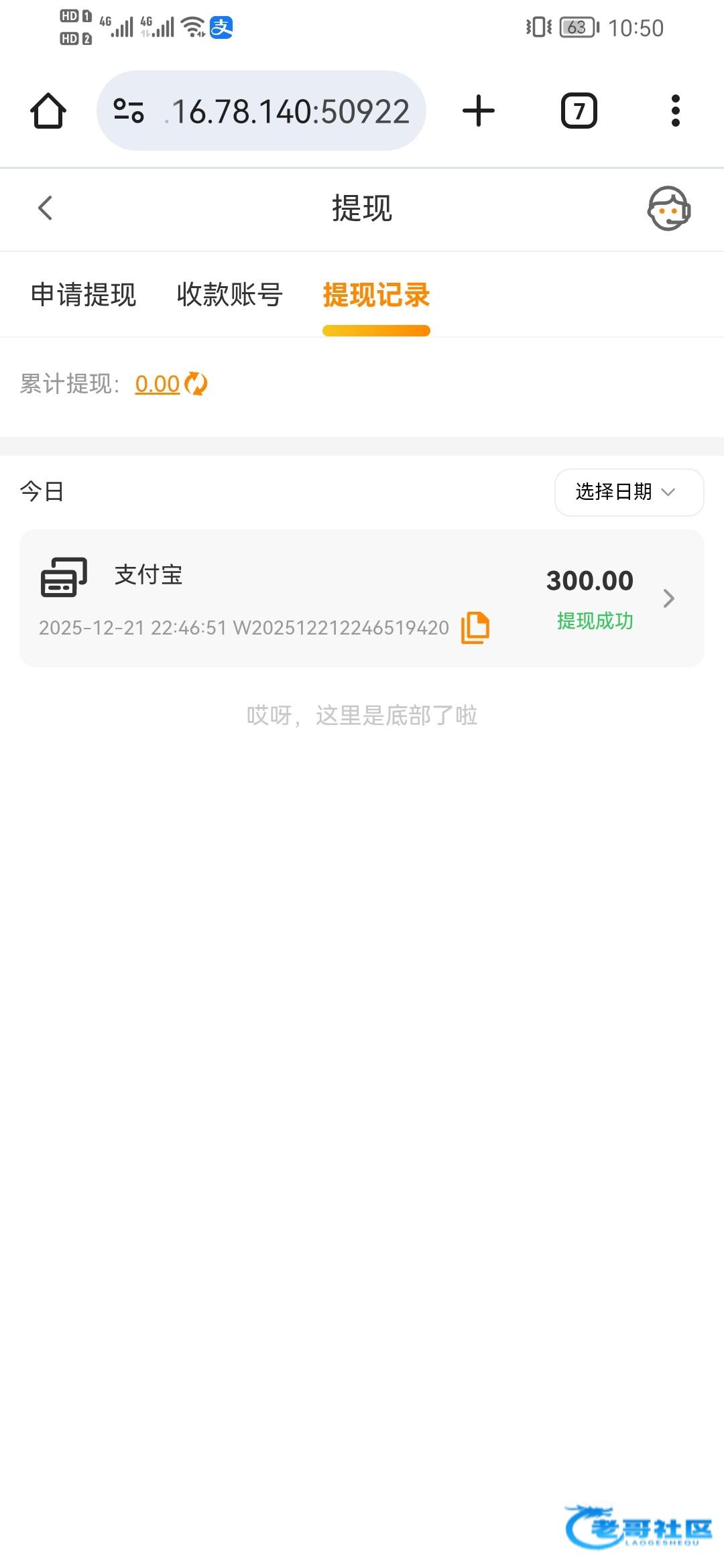Image resolution: width=724 pixels, height=1568 pixels.
Task: Select the 提现记录 tab
Action: pyautogui.click(x=376, y=295)
